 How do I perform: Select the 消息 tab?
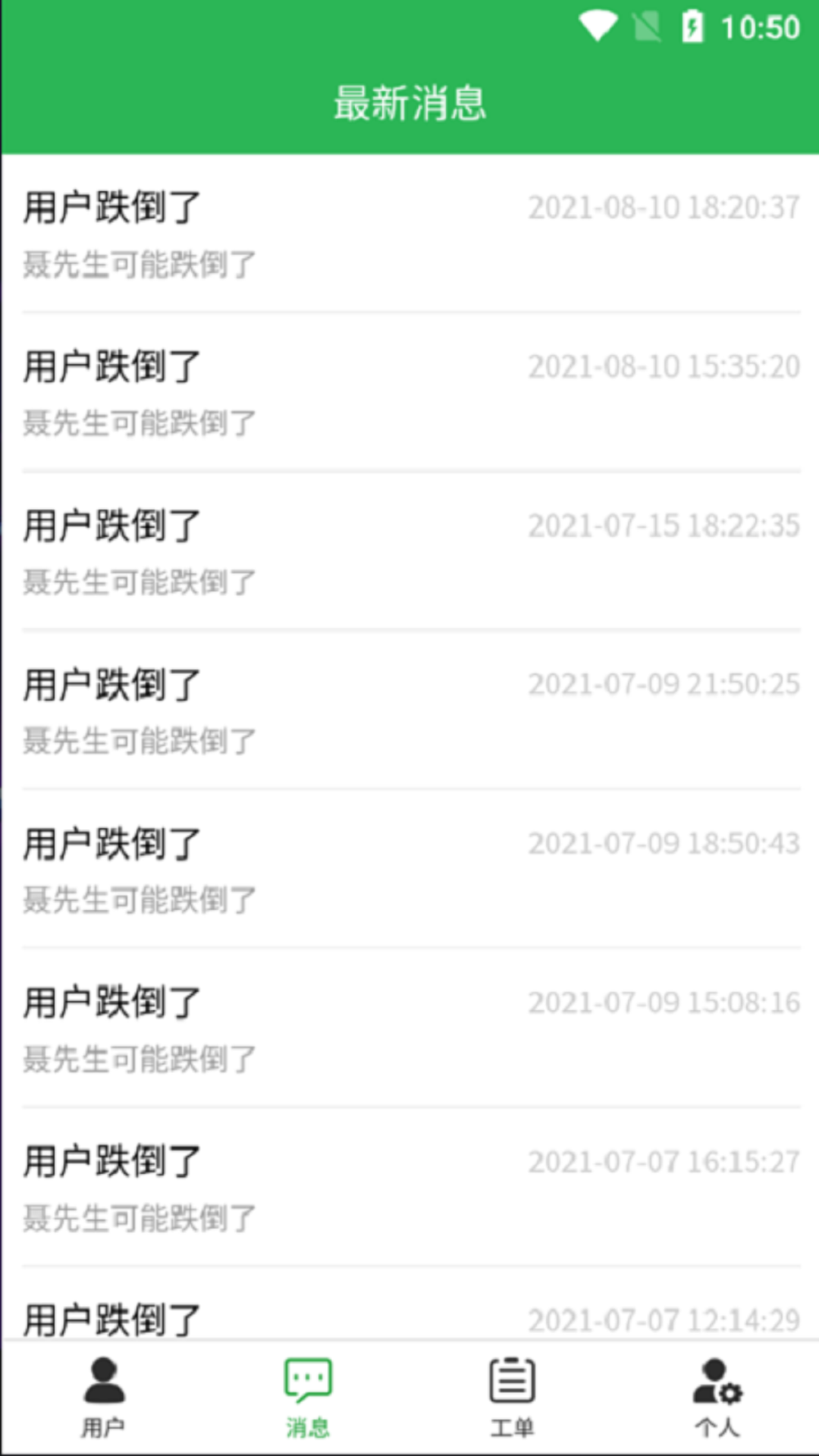click(308, 1398)
